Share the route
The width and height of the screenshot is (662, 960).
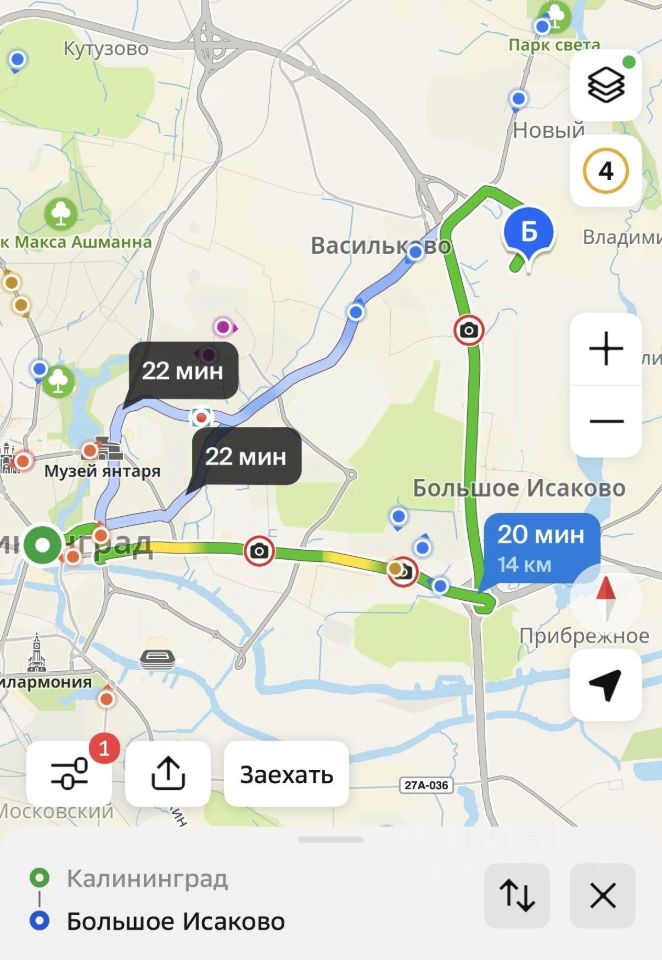coord(168,773)
